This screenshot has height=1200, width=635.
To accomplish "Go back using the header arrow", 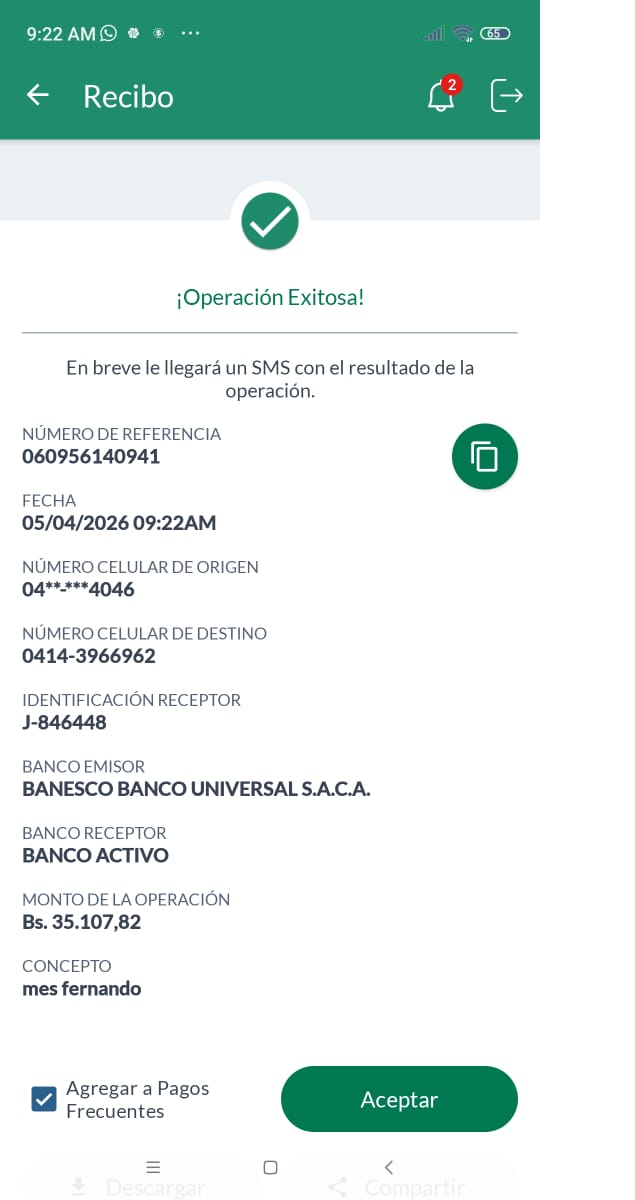I will coord(38,95).
